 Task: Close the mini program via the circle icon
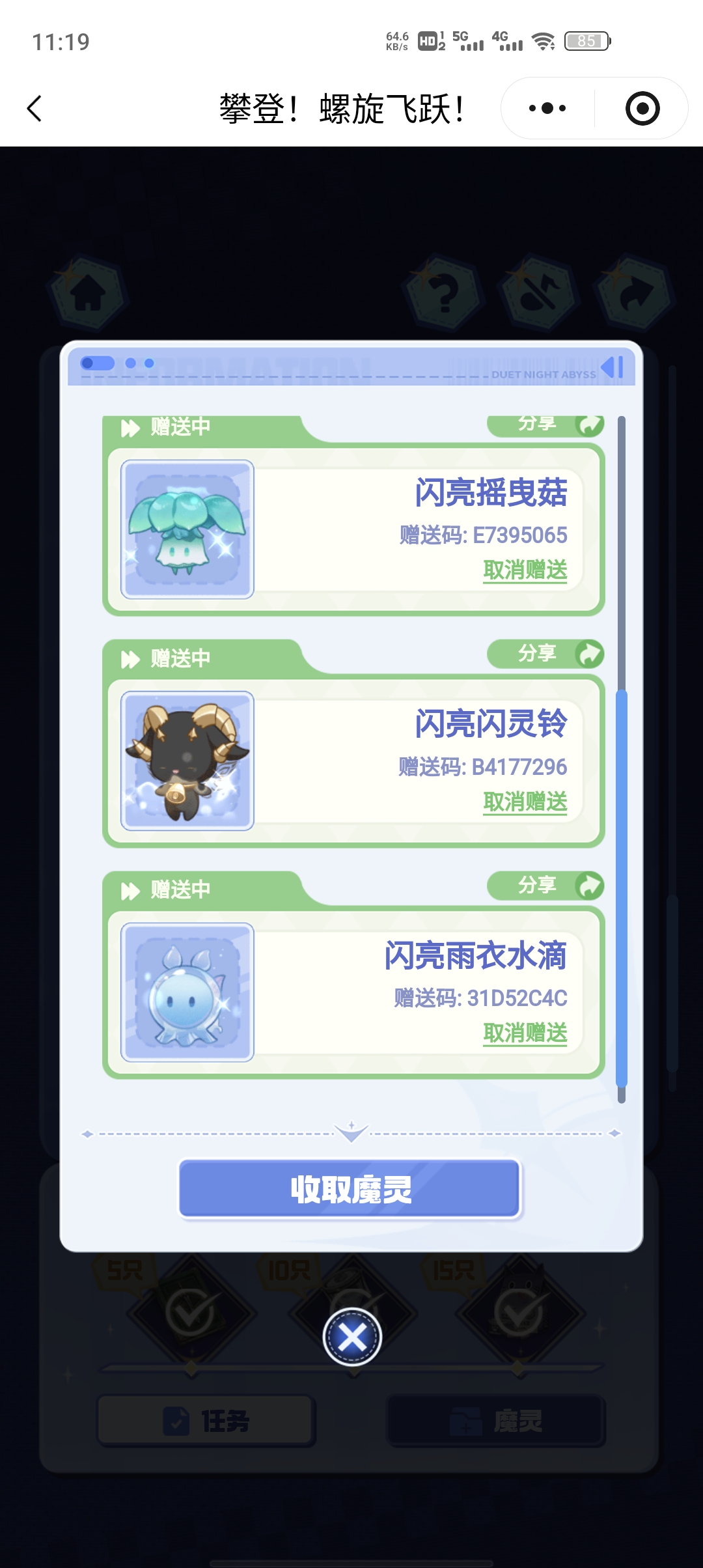(642, 109)
